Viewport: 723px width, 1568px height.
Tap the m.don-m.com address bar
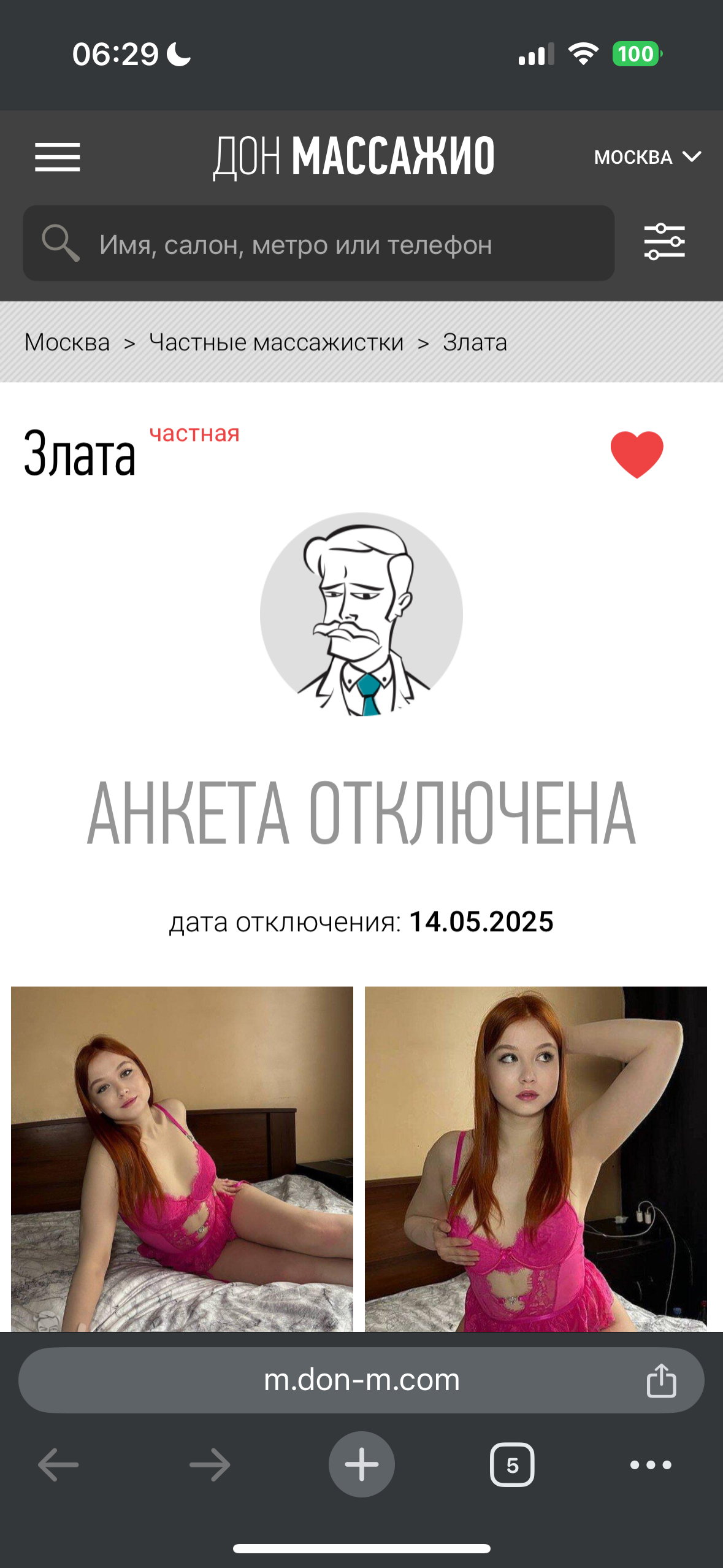[361, 1380]
